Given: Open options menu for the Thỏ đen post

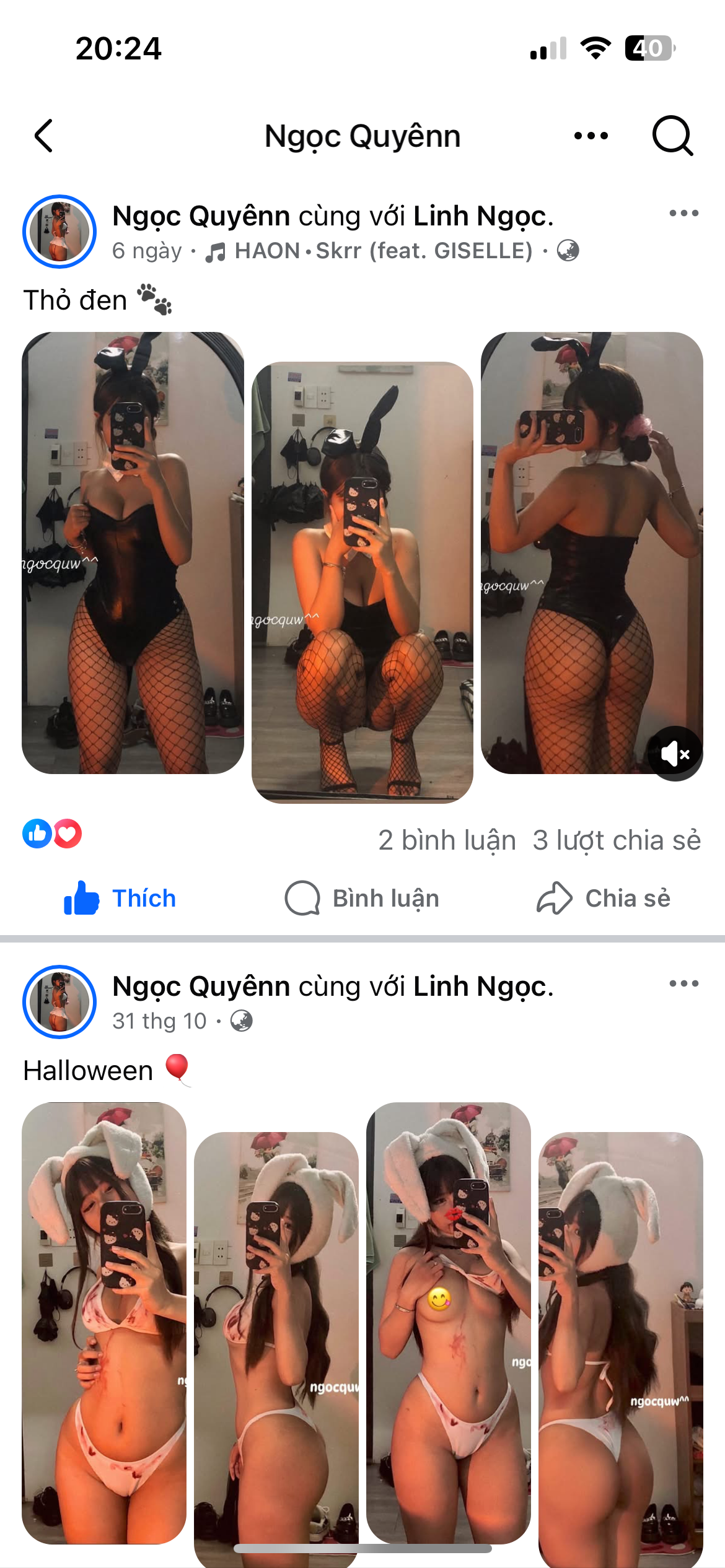Looking at the screenshot, I should coord(683,214).
